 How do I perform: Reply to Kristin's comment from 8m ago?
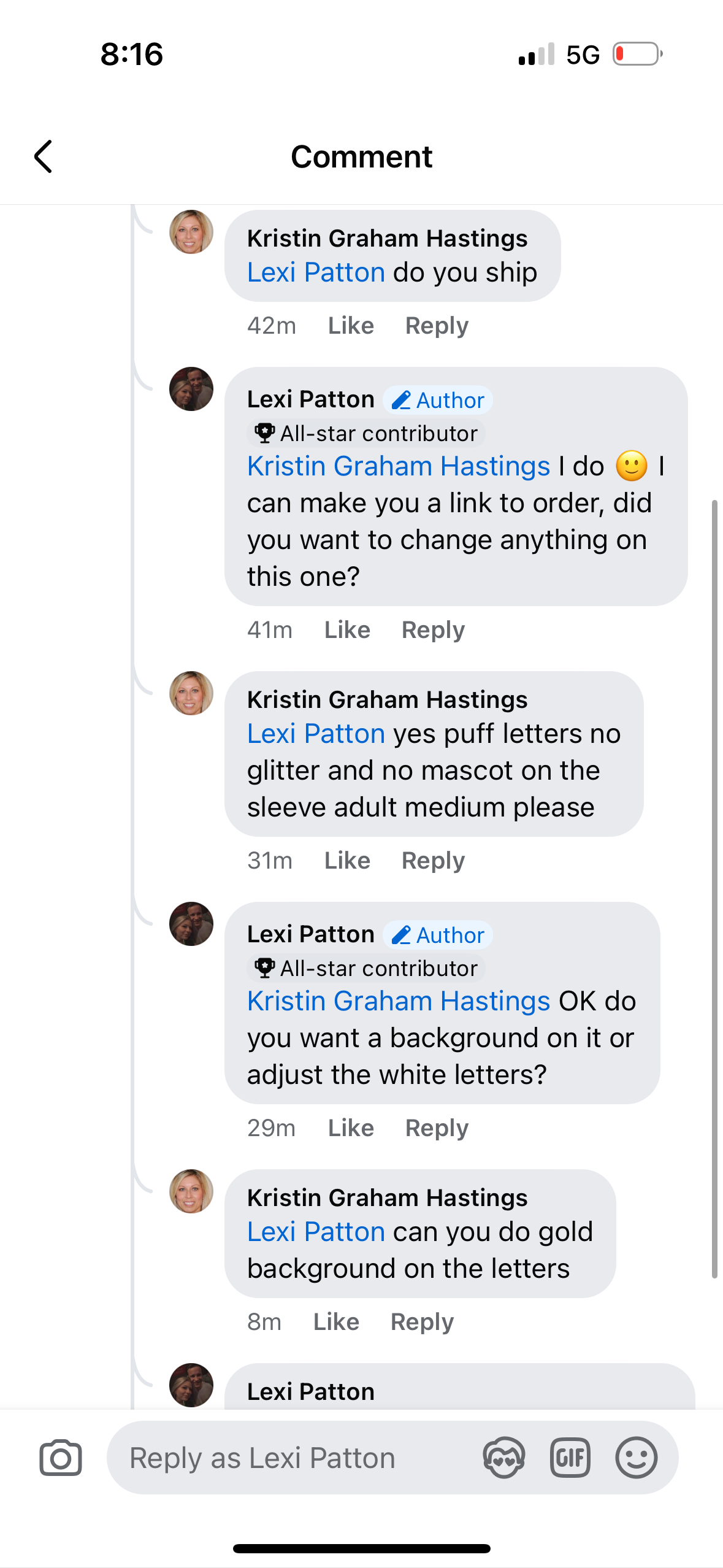[422, 1321]
